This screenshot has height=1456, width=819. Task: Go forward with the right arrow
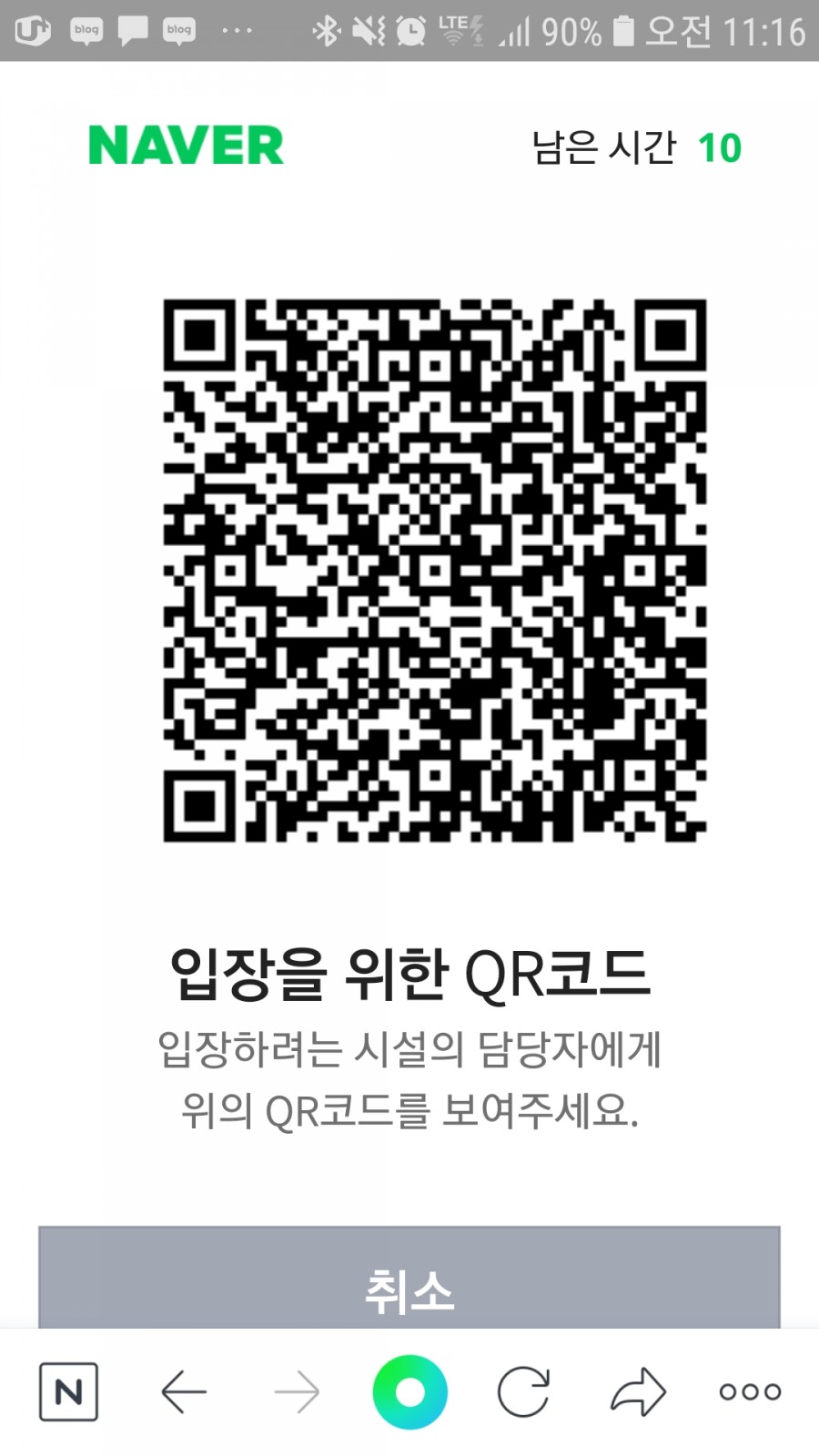coord(297,1391)
